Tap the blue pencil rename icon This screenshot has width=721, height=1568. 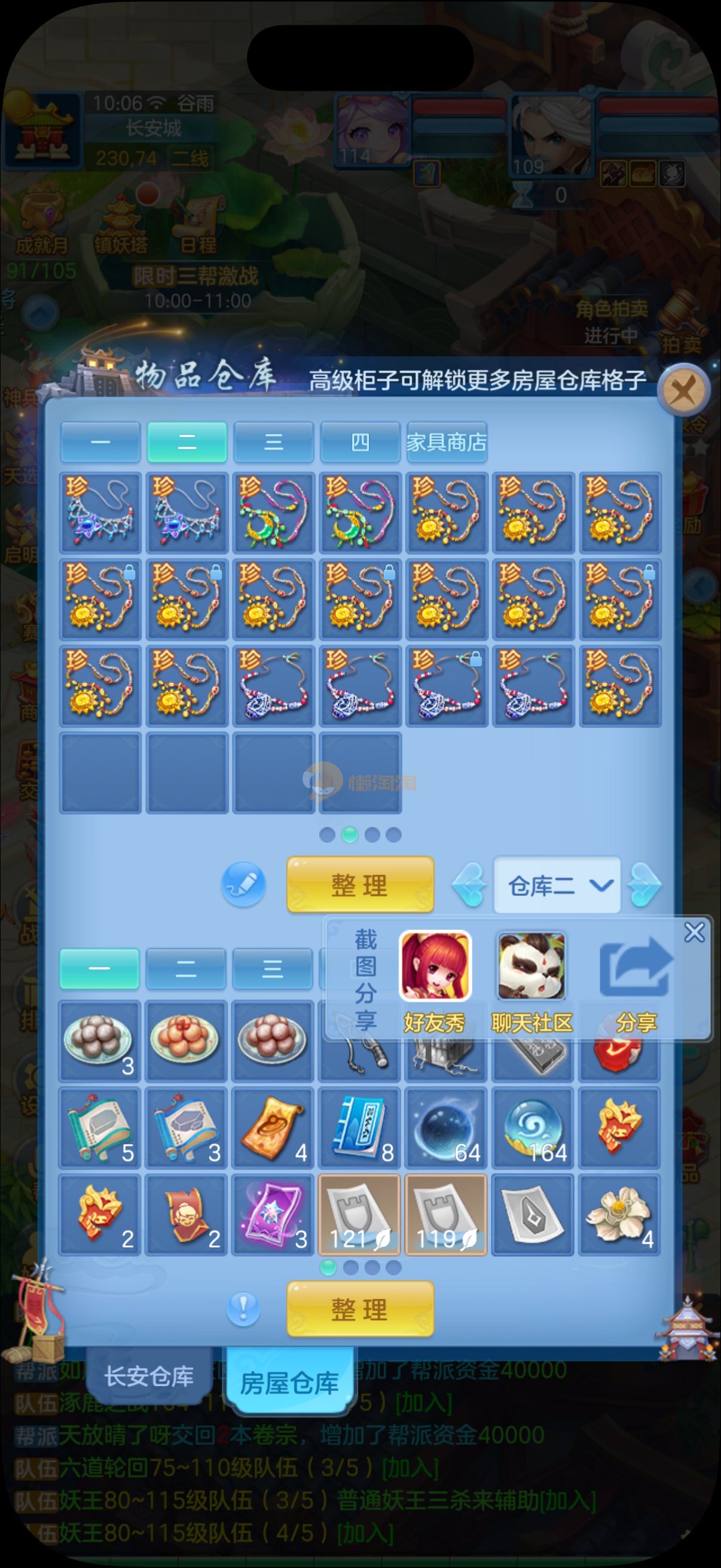tap(243, 884)
